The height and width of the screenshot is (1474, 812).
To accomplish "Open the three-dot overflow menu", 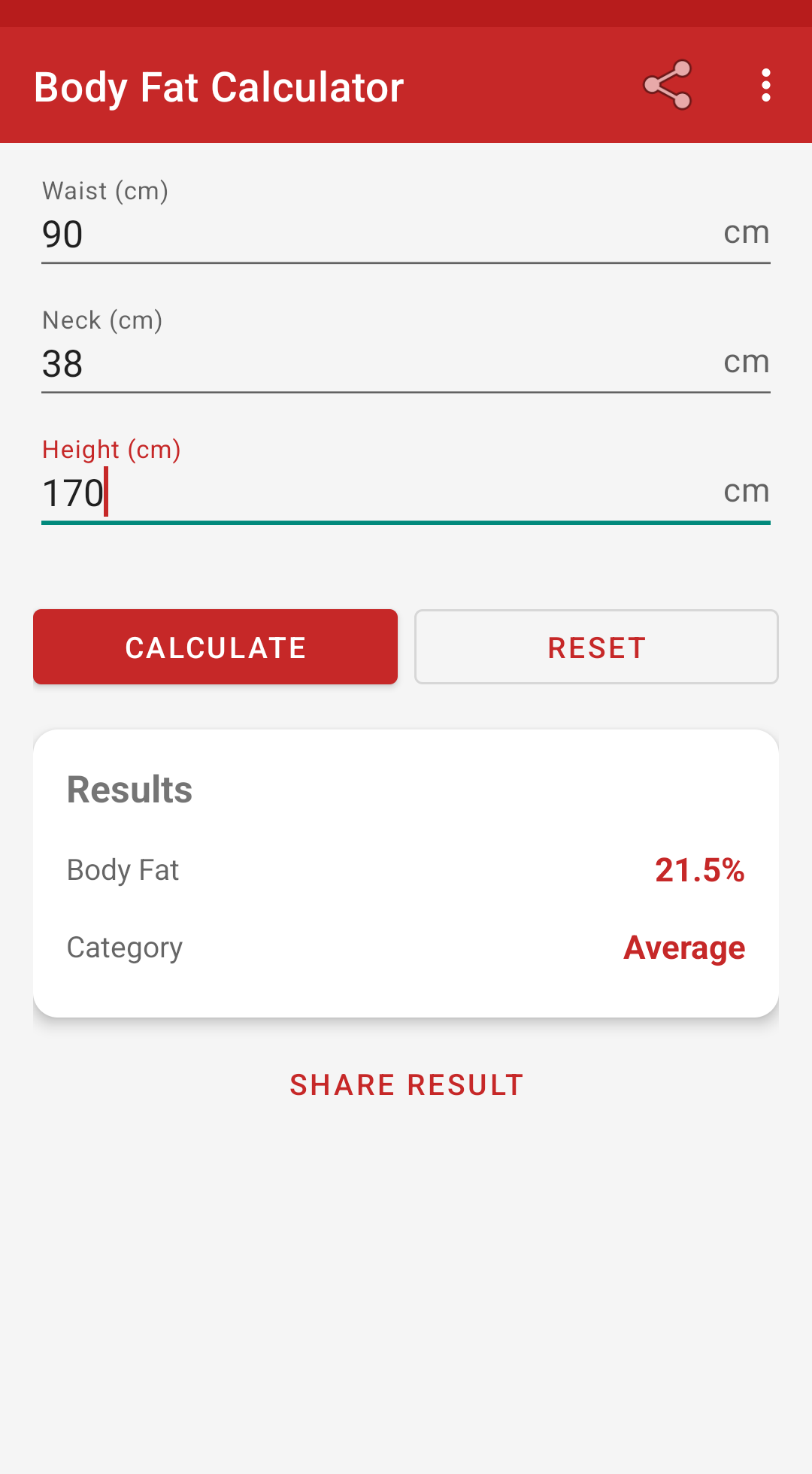I will coord(765,85).
